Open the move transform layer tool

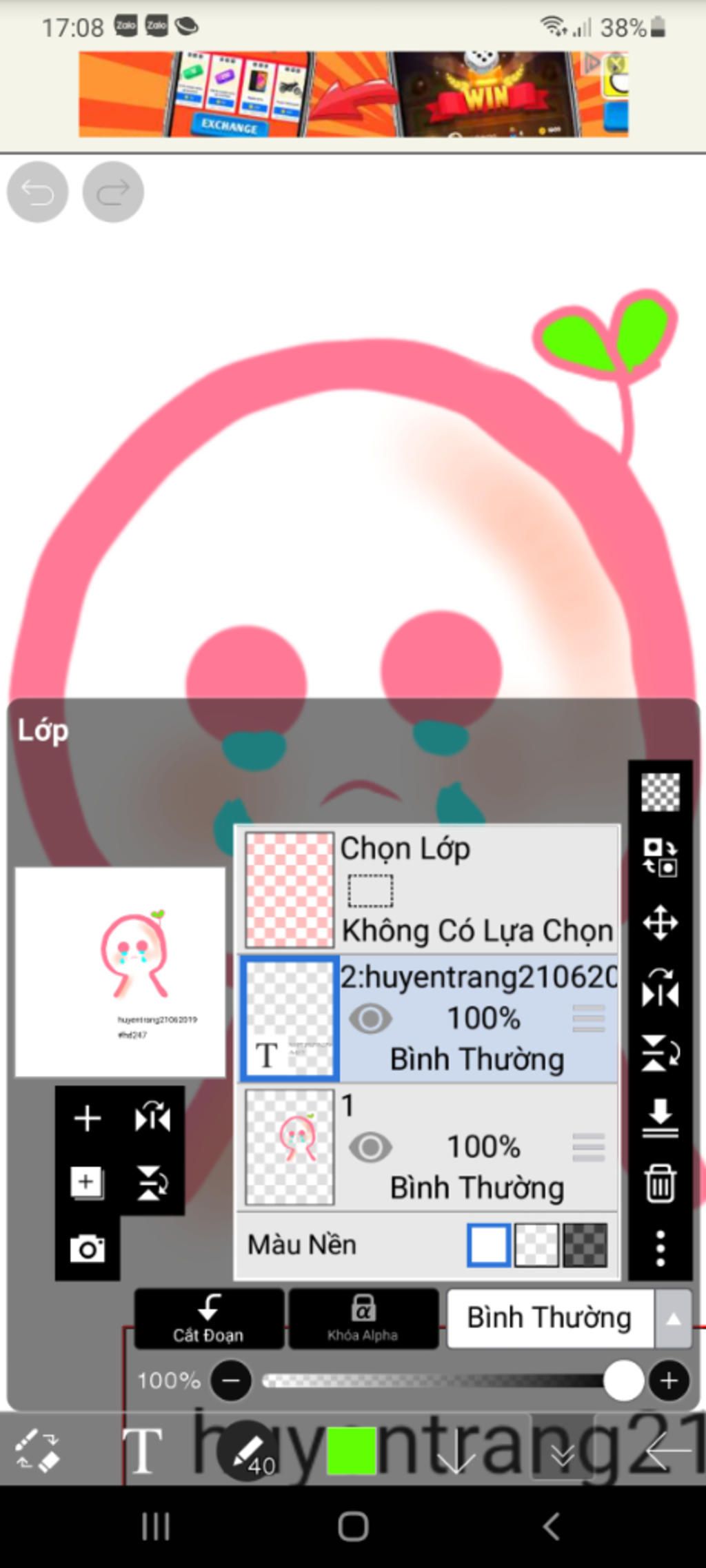pos(660,923)
